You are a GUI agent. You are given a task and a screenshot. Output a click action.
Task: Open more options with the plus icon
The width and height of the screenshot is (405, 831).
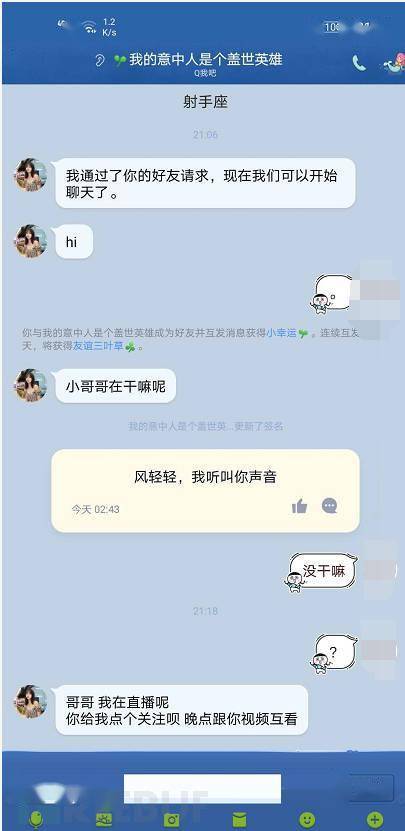coord(375,820)
